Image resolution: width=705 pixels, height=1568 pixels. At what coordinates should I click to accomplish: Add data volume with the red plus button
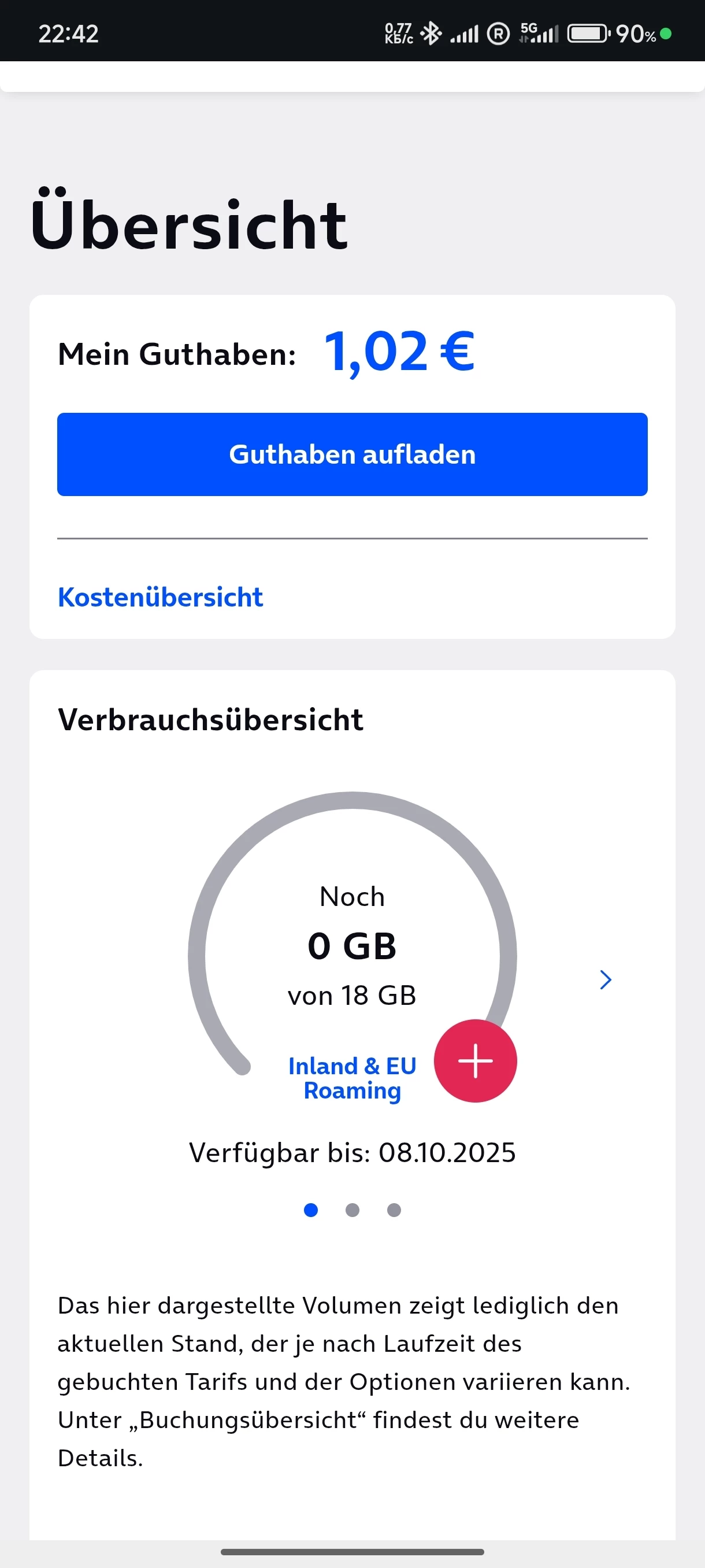coord(475,1060)
